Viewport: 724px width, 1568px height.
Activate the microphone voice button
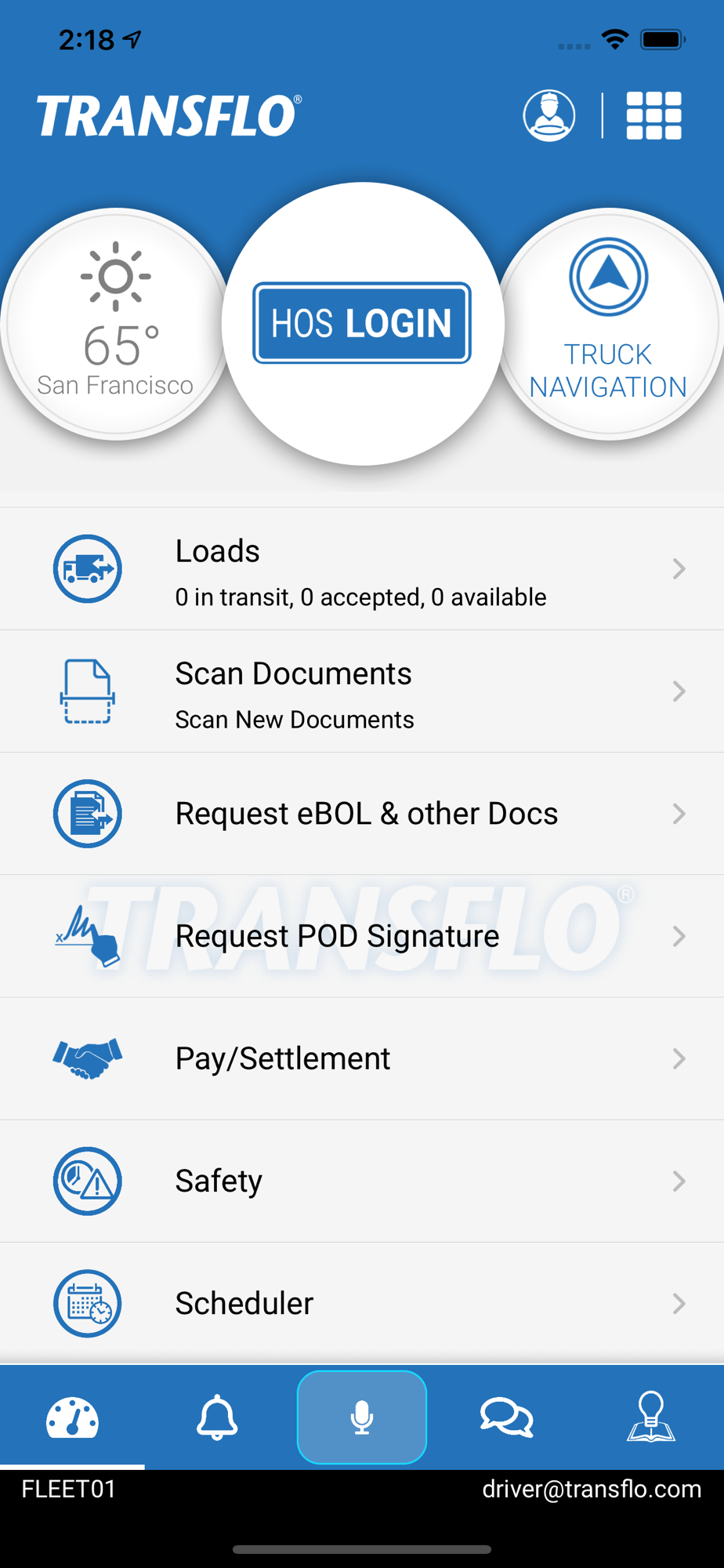[362, 1417]
